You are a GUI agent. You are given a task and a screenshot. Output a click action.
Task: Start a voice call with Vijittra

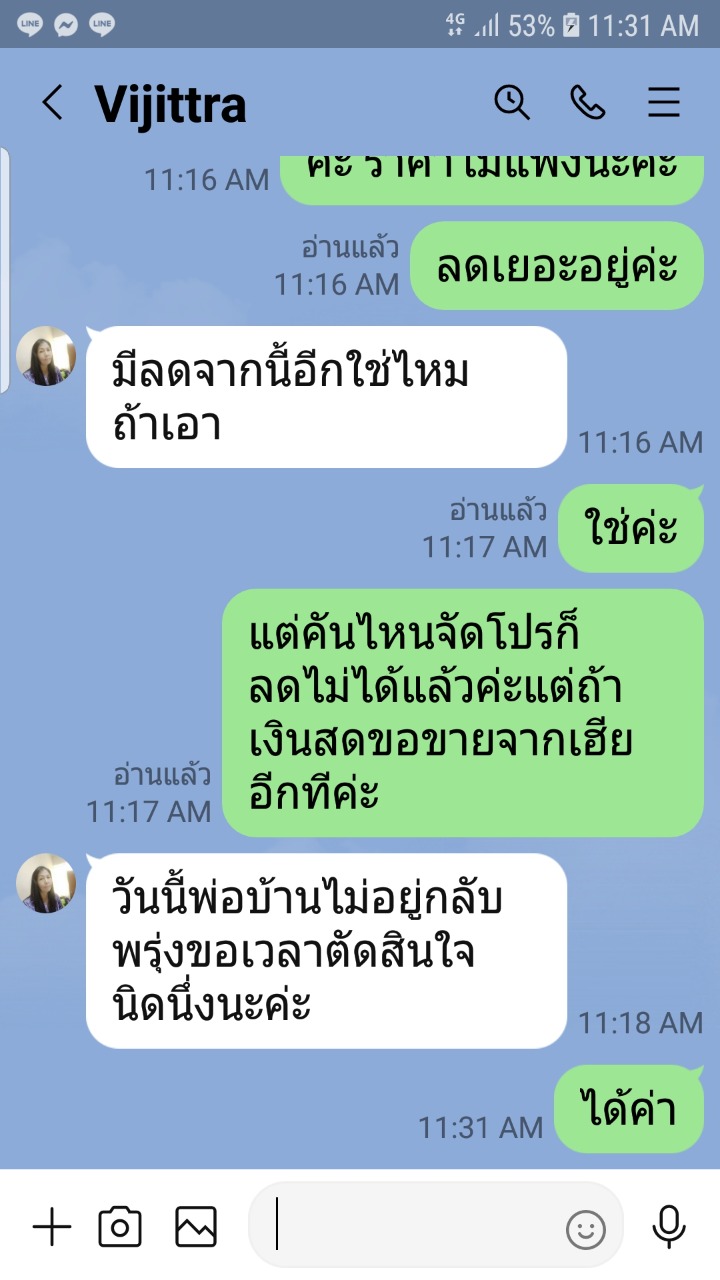[588, 102]
